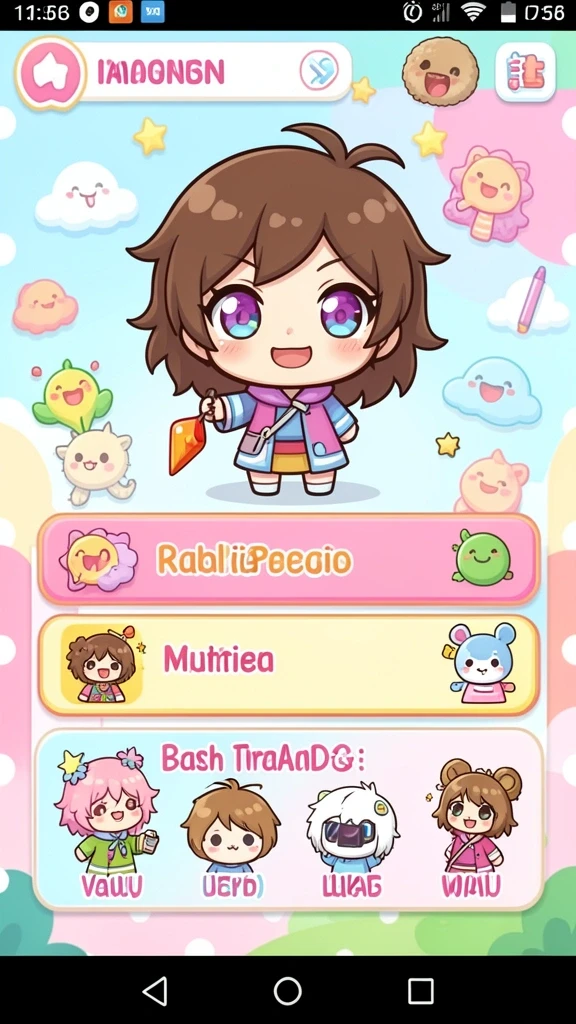Choose the brown-haired character labeled UERD

coord(231,839)
